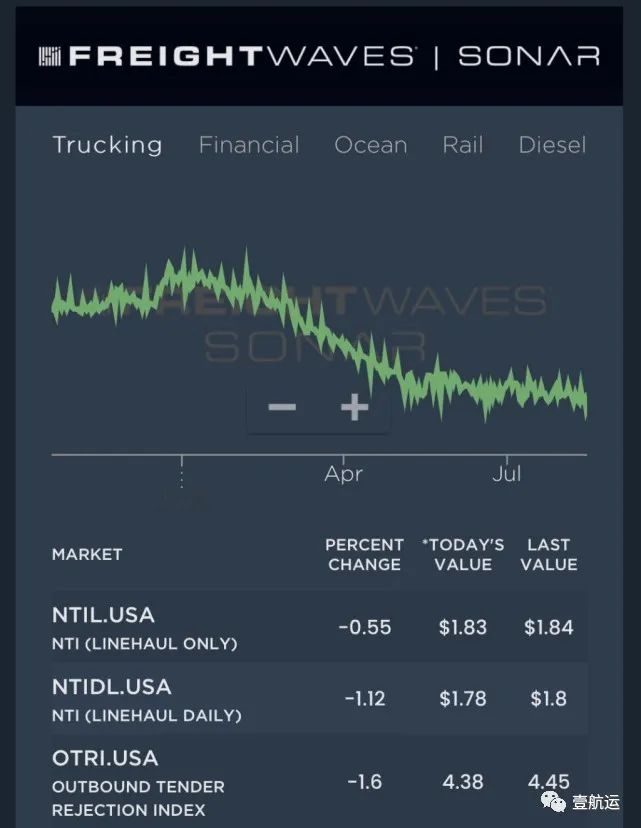
Task: Open the Rail tab
Action: click(462, 145)
